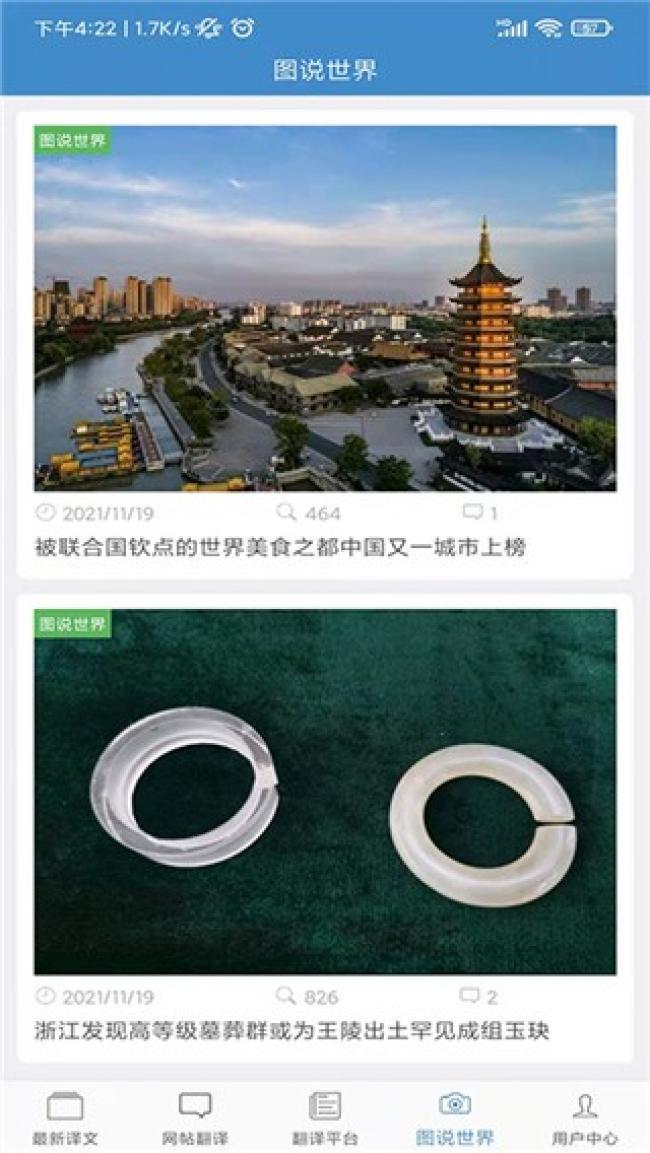Switch to the 用户中心 tab
This screenshot has height=1153, width=650.
coord(585,1117)
